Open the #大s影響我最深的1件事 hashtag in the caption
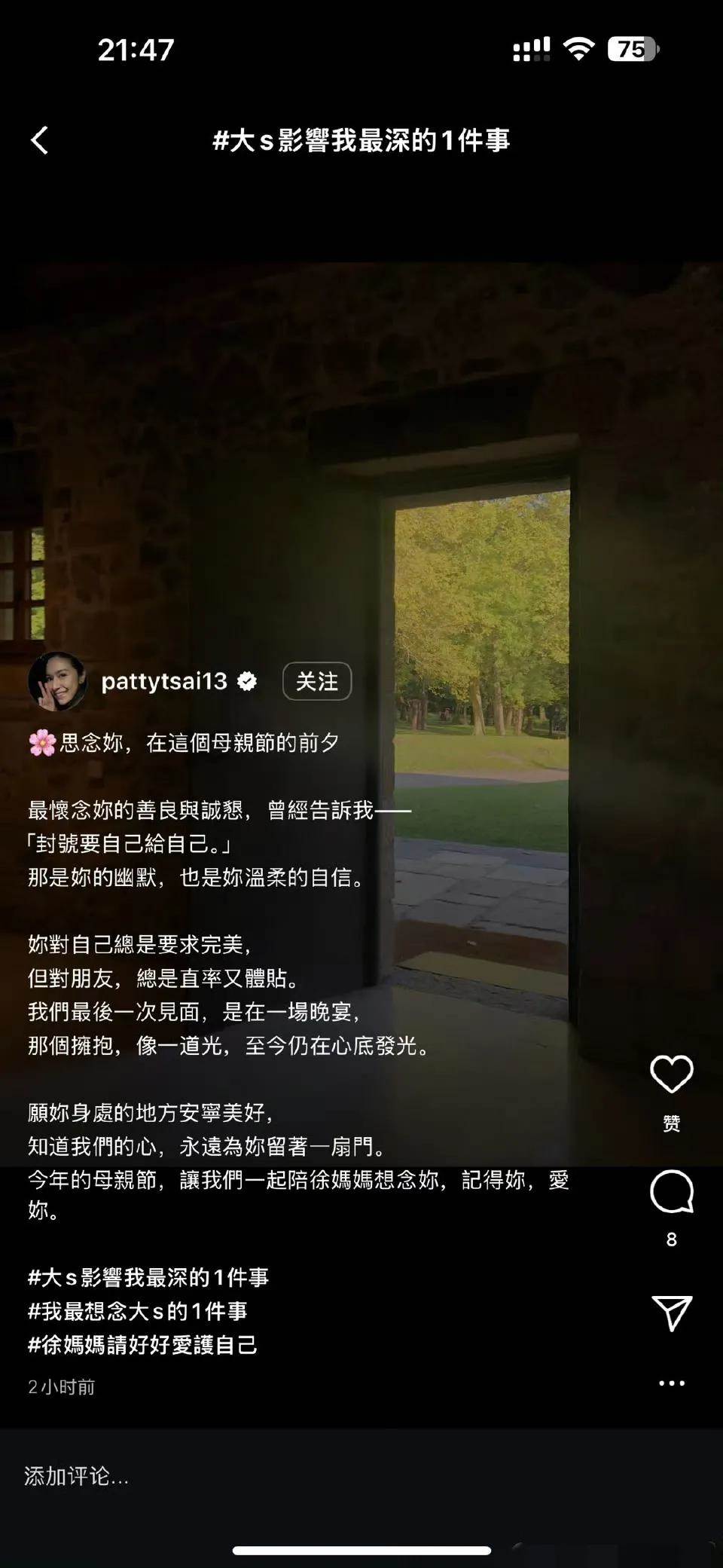Viewport: 723px width, 1568px height. coord(148,1277)
